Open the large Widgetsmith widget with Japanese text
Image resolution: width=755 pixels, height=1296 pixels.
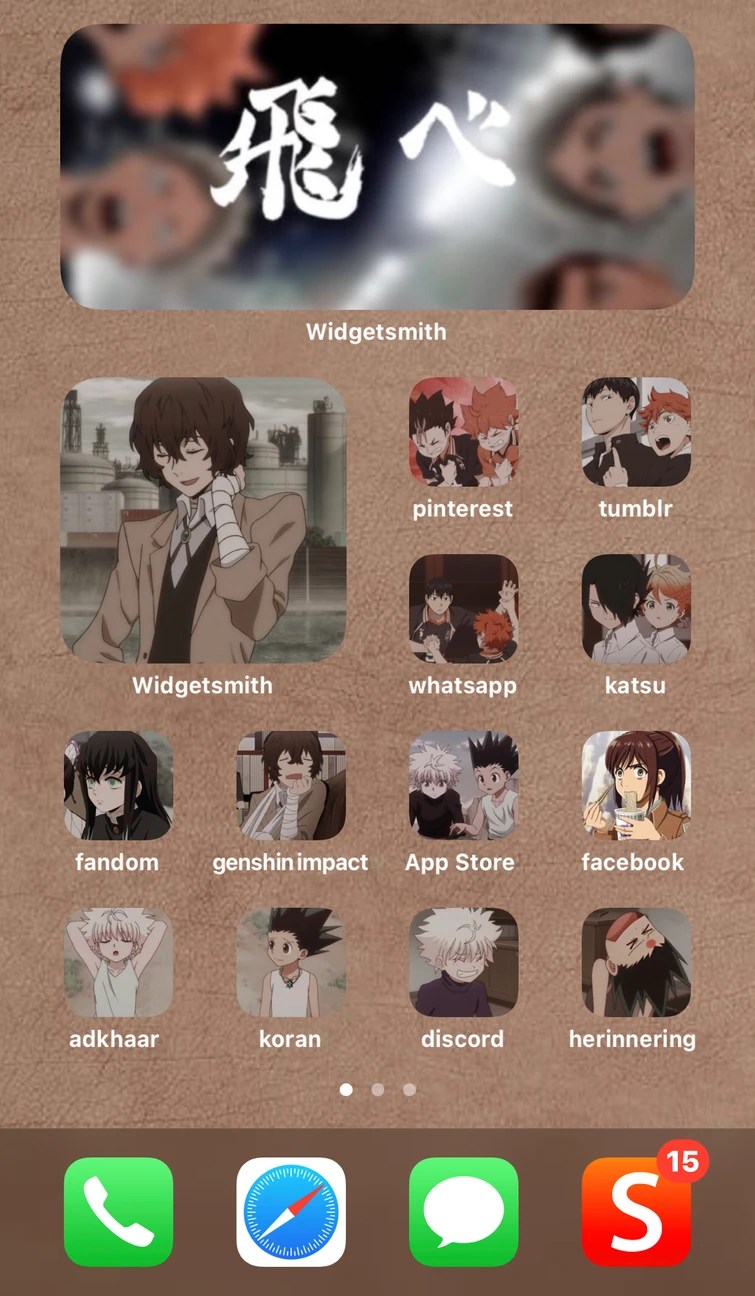tap(377, 167)
